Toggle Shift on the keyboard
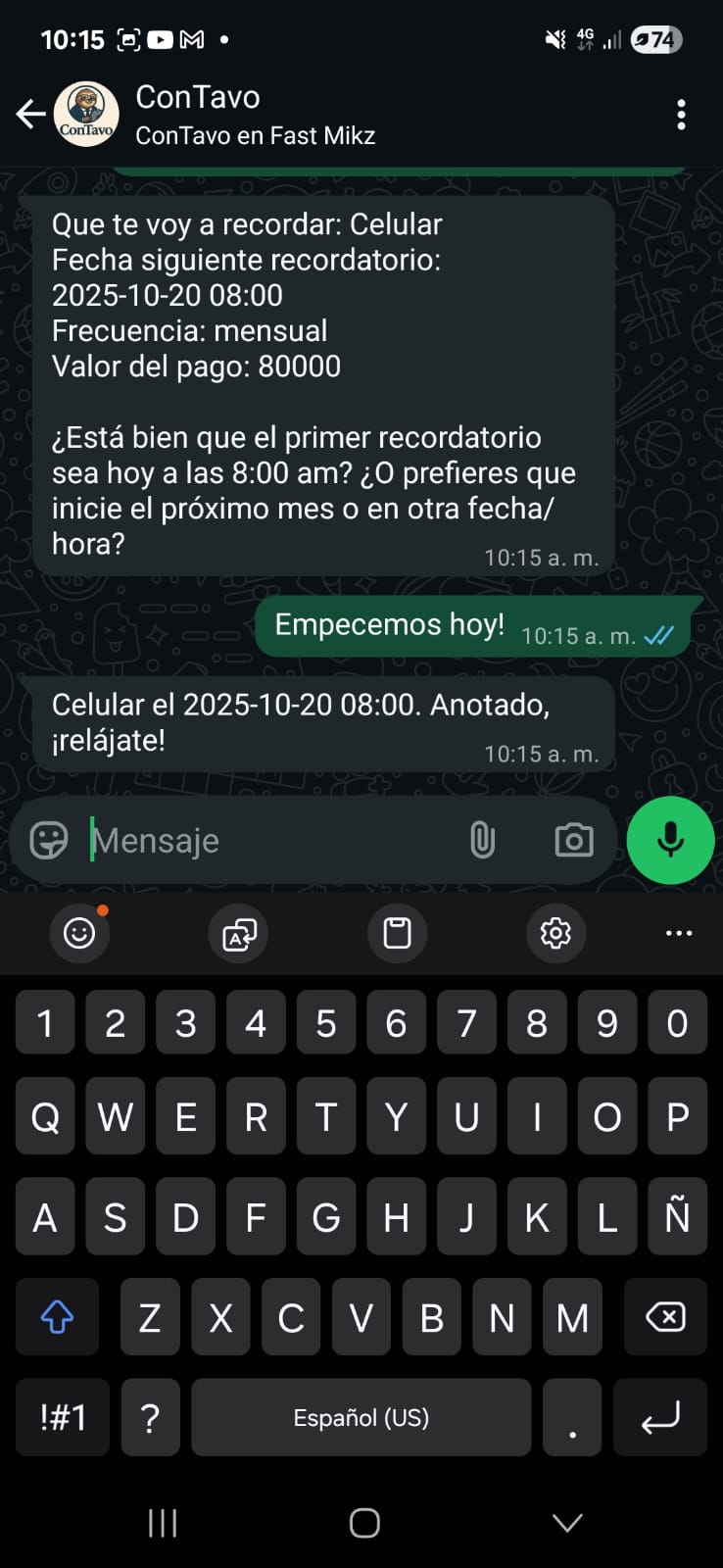The image size is (723, 1568). click(x=57, y=1317)
